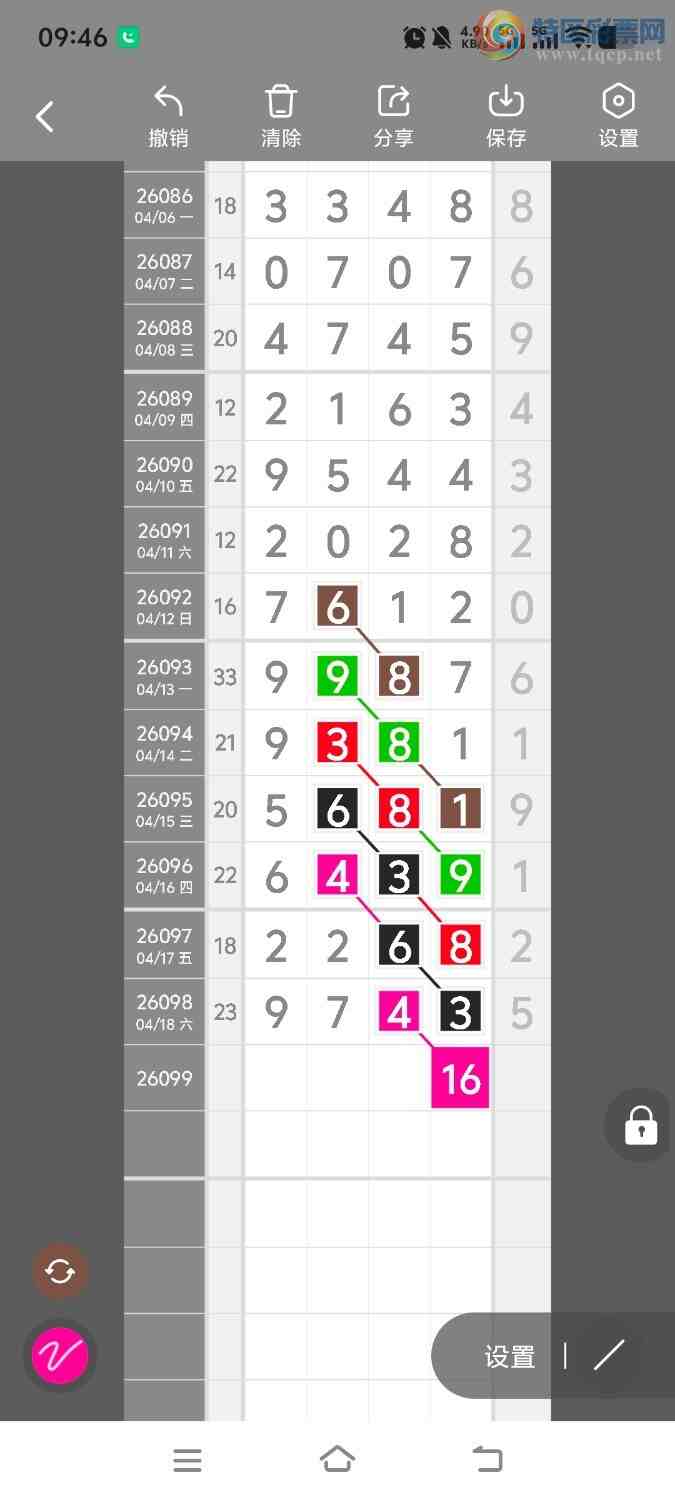Share the chart via 分享
675x1500 pixels.
tap(393, 117)
